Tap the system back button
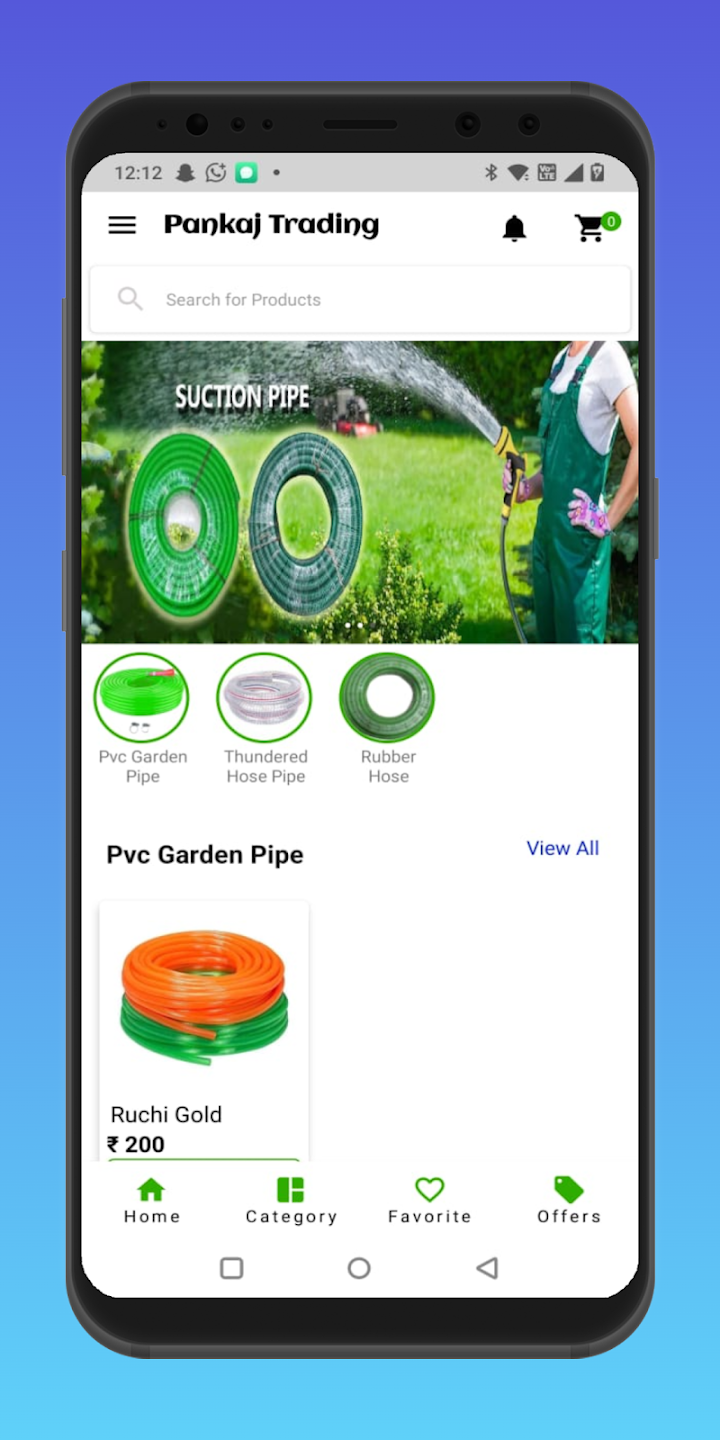The width and height of the screenshot is (720, 1440). [x=487, y=1268]
